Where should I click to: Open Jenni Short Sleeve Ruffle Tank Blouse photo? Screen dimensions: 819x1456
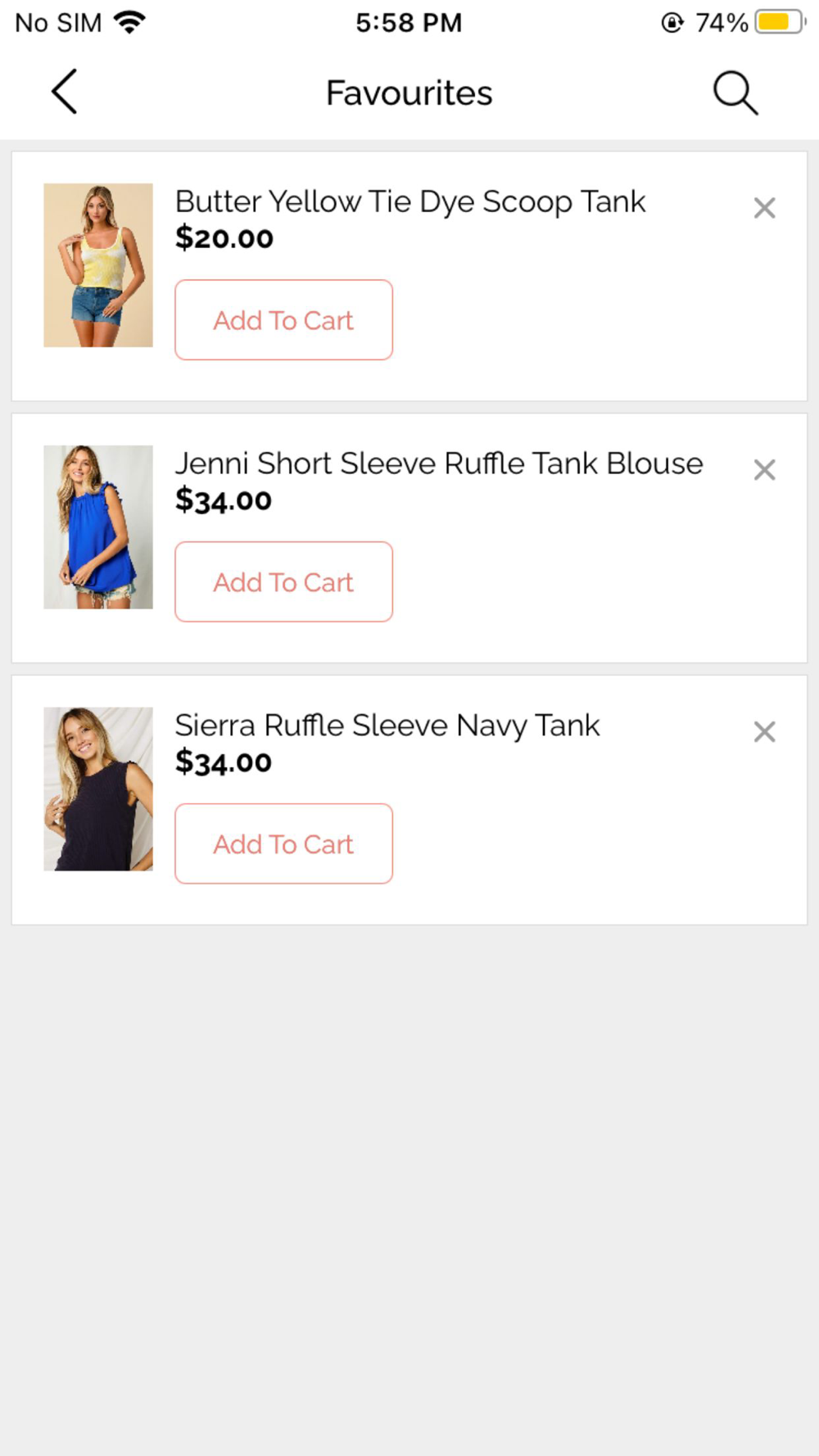98,527
